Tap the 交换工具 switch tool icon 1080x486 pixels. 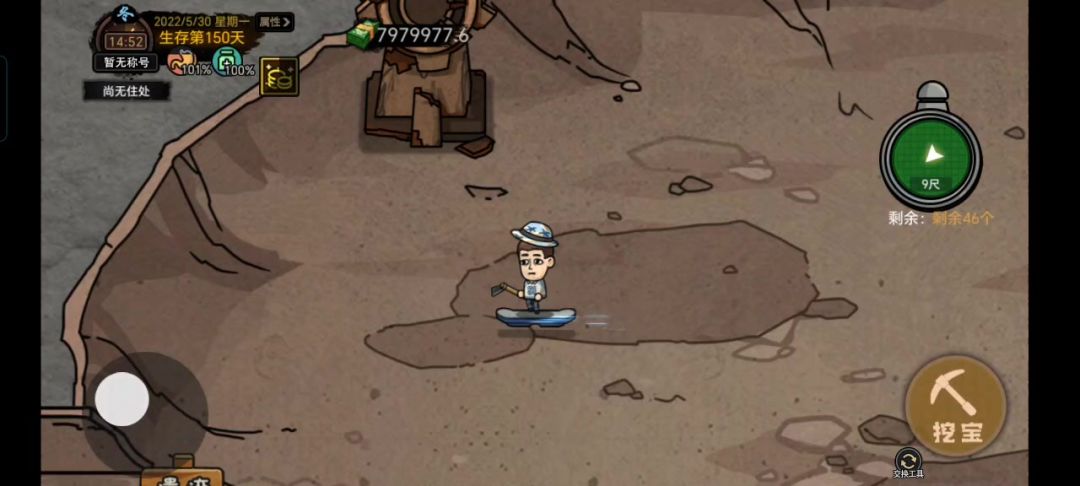click(x=908, y=461)
